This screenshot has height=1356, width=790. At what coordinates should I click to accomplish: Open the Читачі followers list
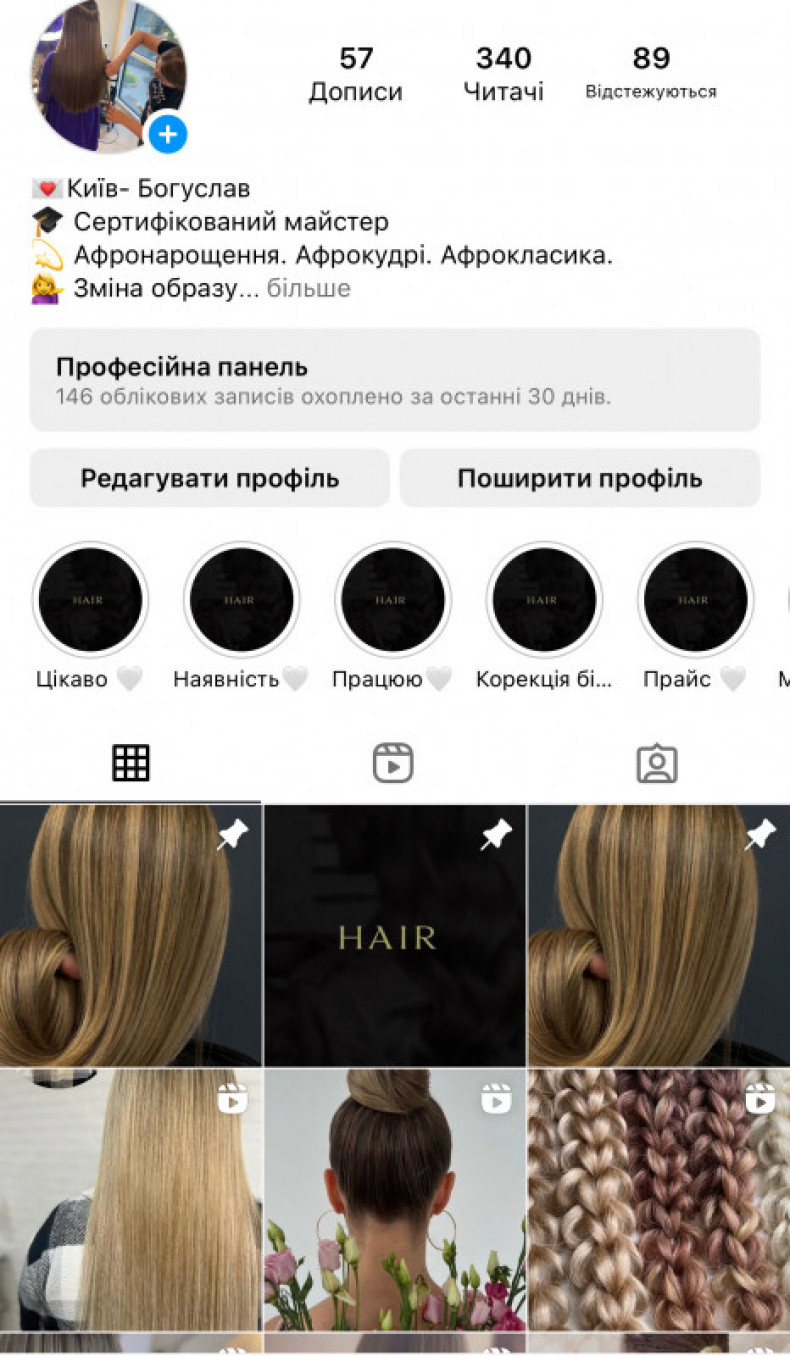point(504,74)
